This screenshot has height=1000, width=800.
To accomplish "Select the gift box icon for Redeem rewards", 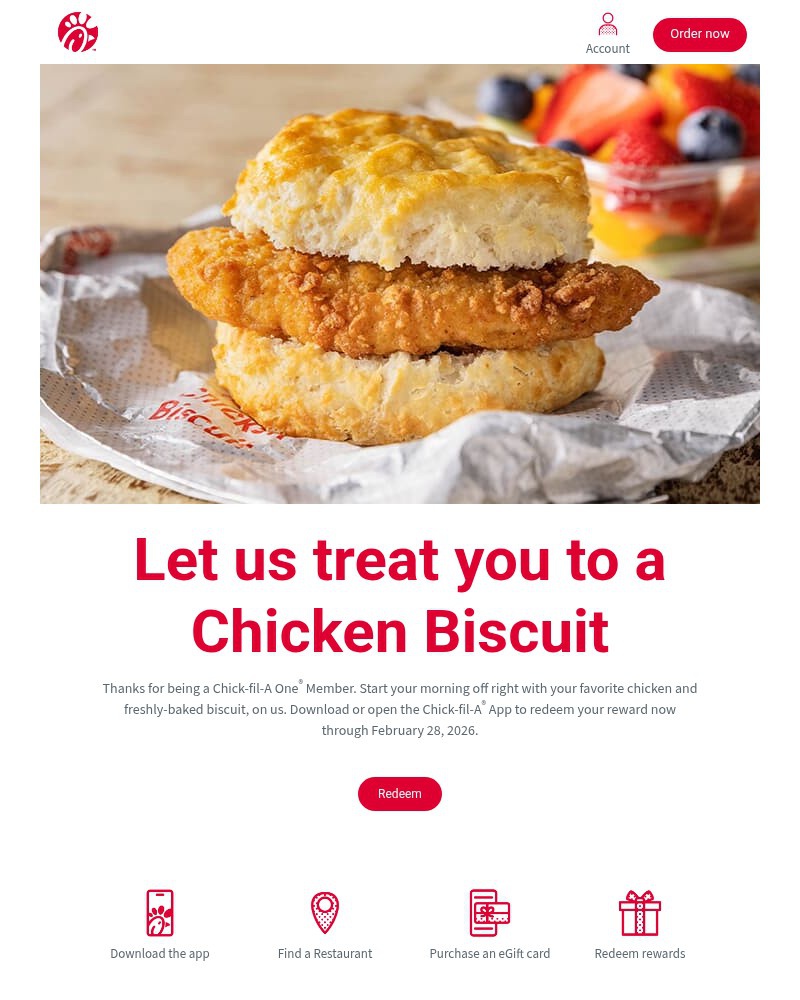I will [x=639, y=913].
